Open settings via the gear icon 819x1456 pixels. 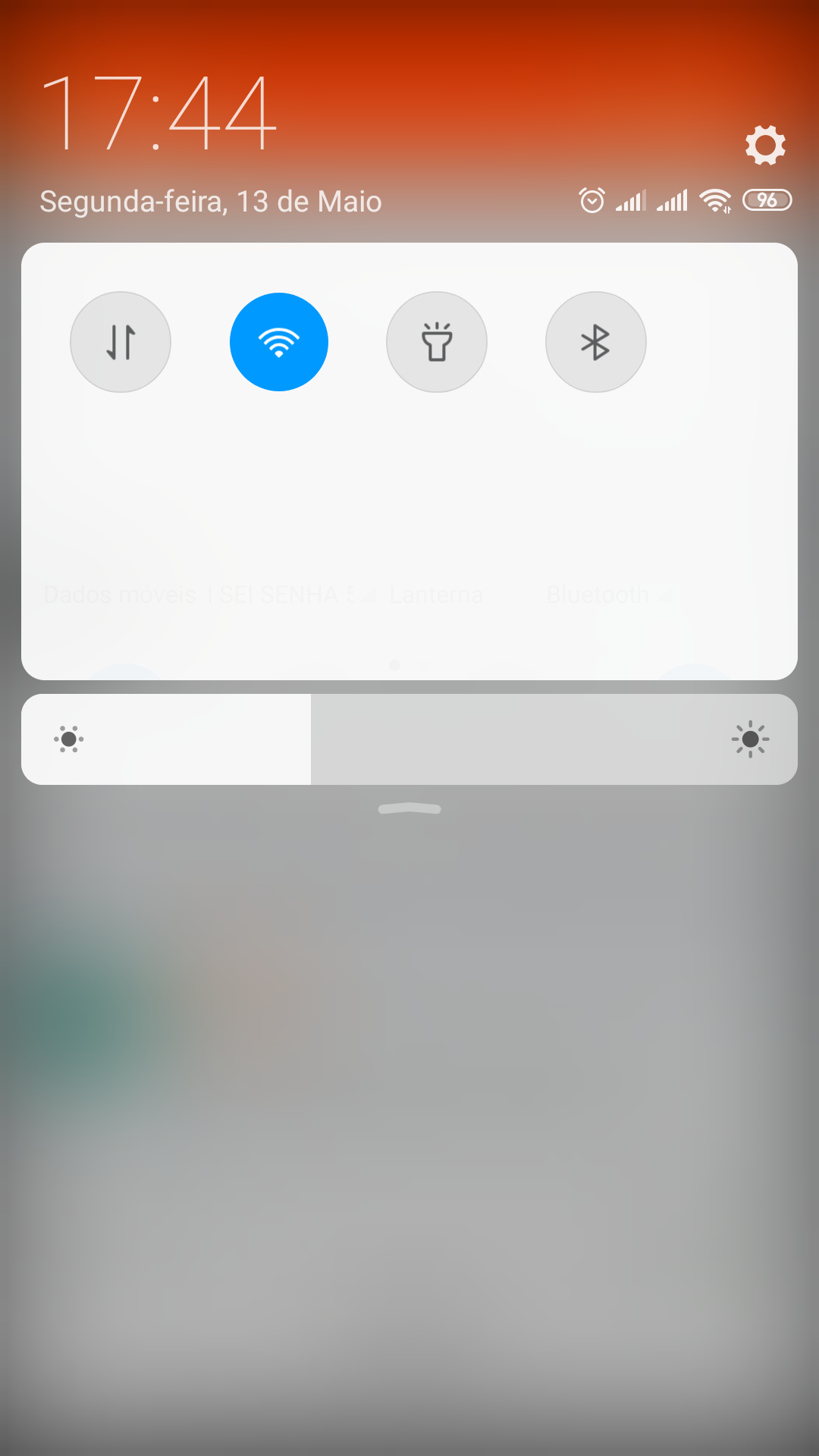pos(765,145)
